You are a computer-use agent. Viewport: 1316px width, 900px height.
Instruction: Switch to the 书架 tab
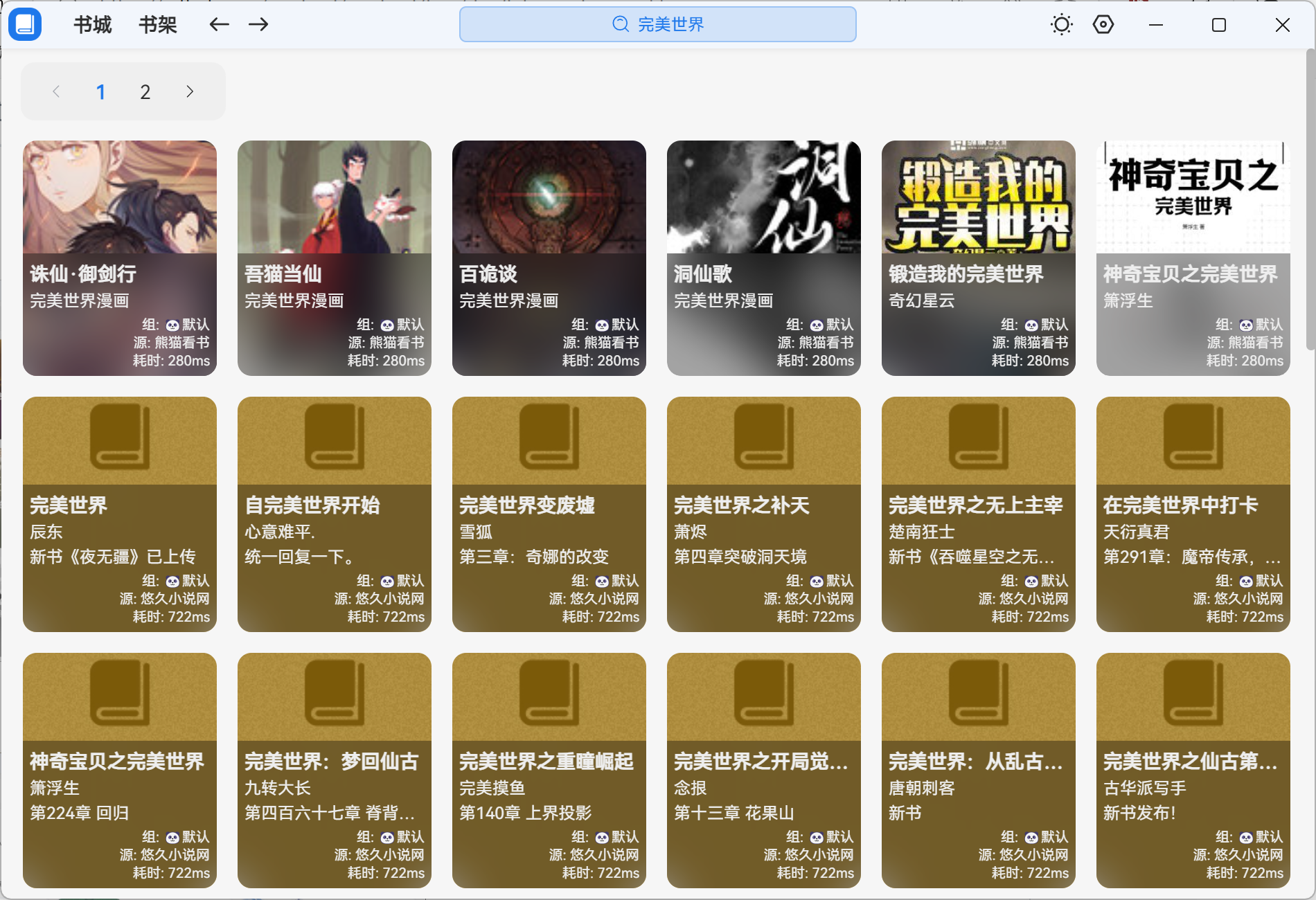point(158,25)
